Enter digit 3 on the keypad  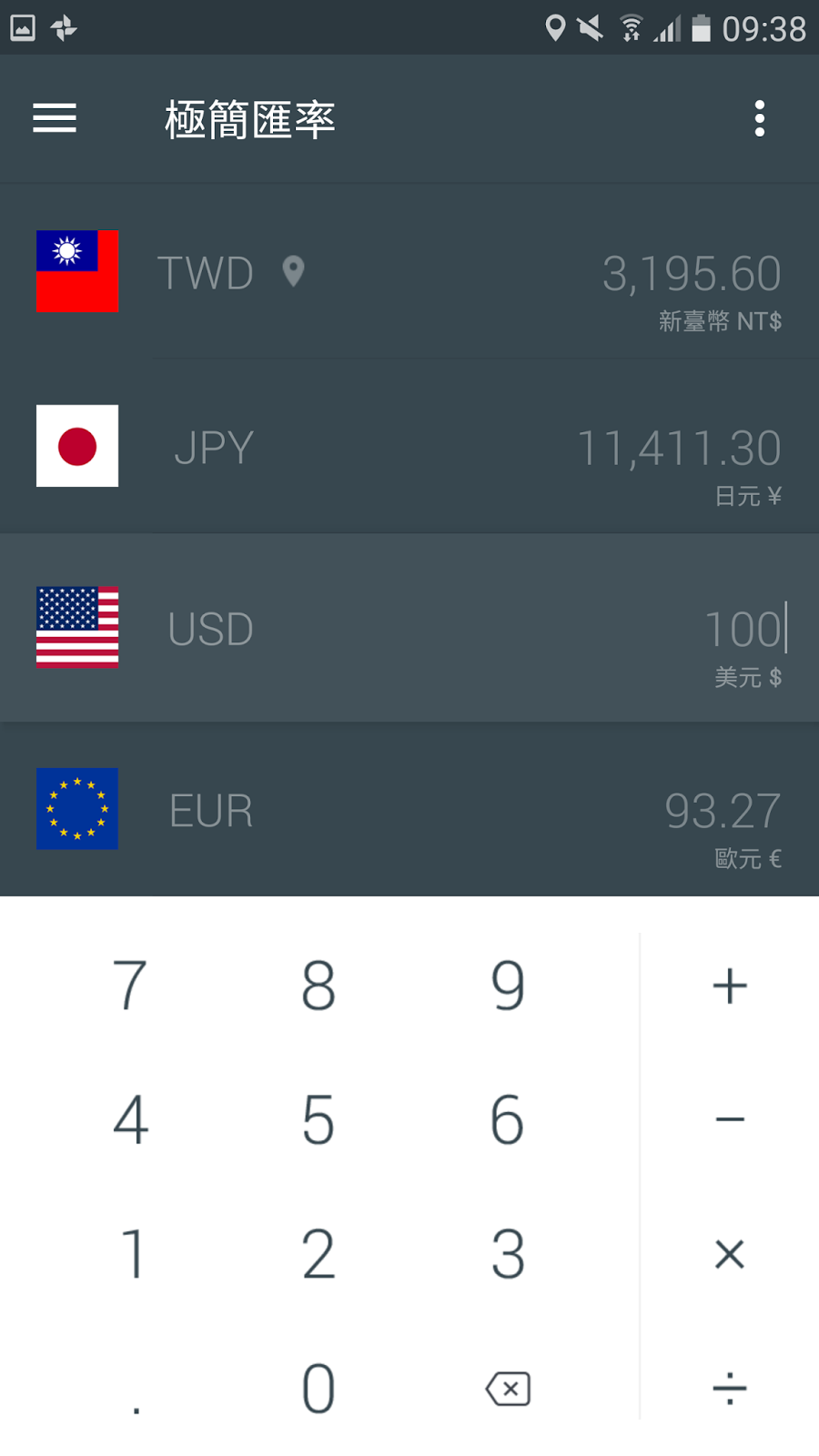(x=507, y=1254)
